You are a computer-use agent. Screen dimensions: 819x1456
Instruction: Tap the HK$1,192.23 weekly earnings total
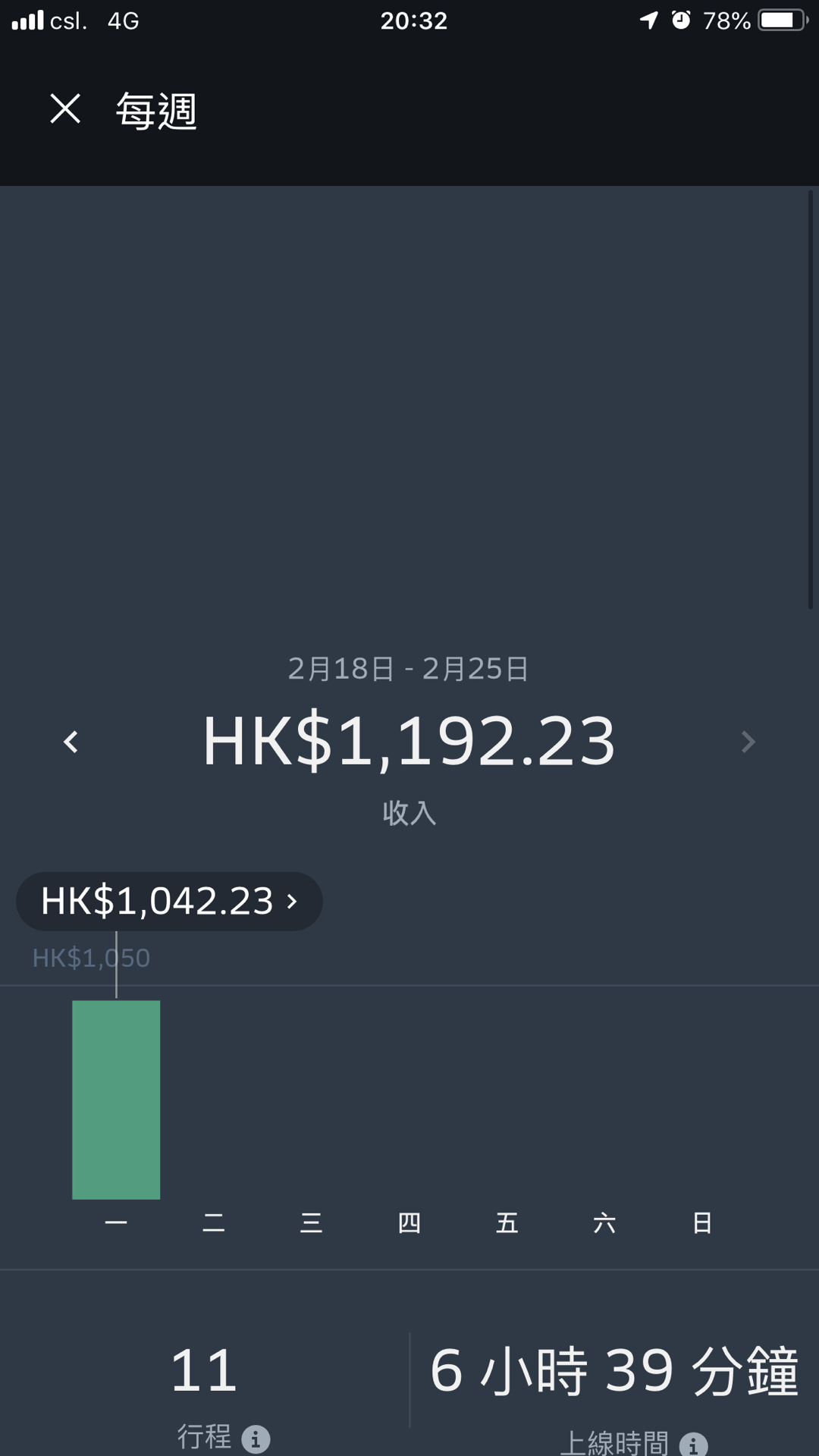409,742
